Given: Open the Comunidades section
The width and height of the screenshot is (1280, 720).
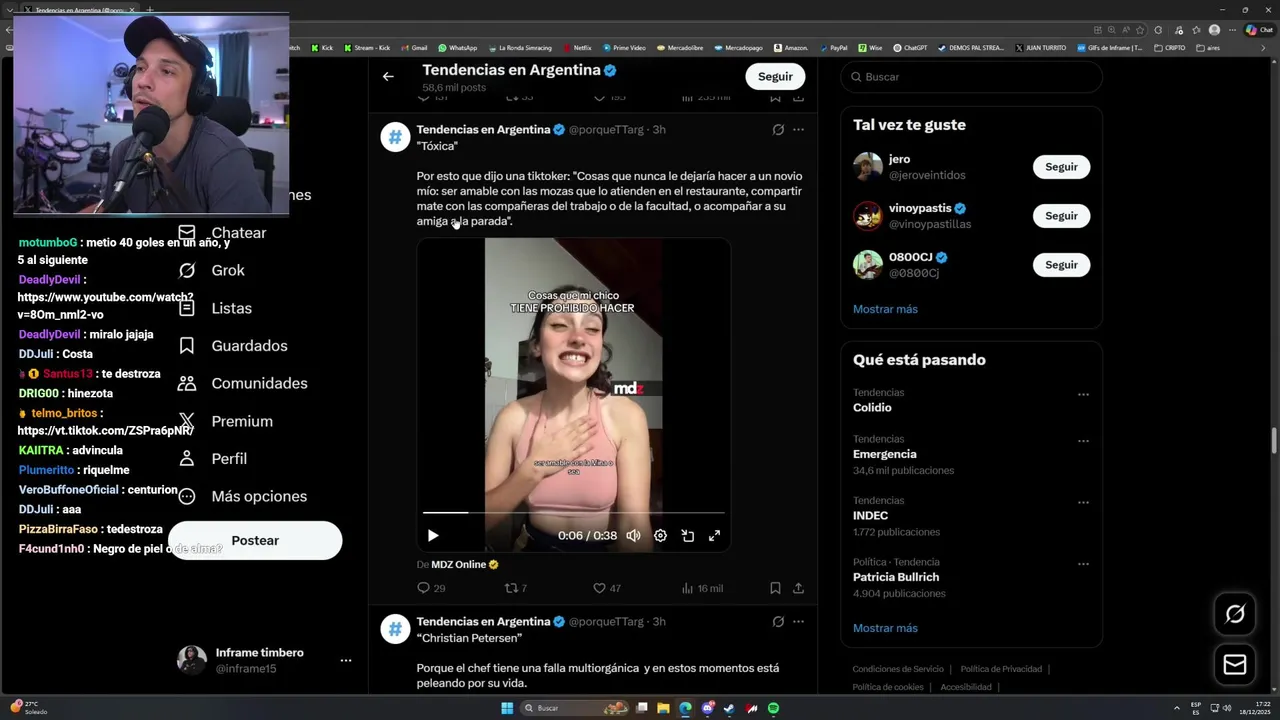Looking at the screenshot, I should pyautogui.click(x=258, y=383).
